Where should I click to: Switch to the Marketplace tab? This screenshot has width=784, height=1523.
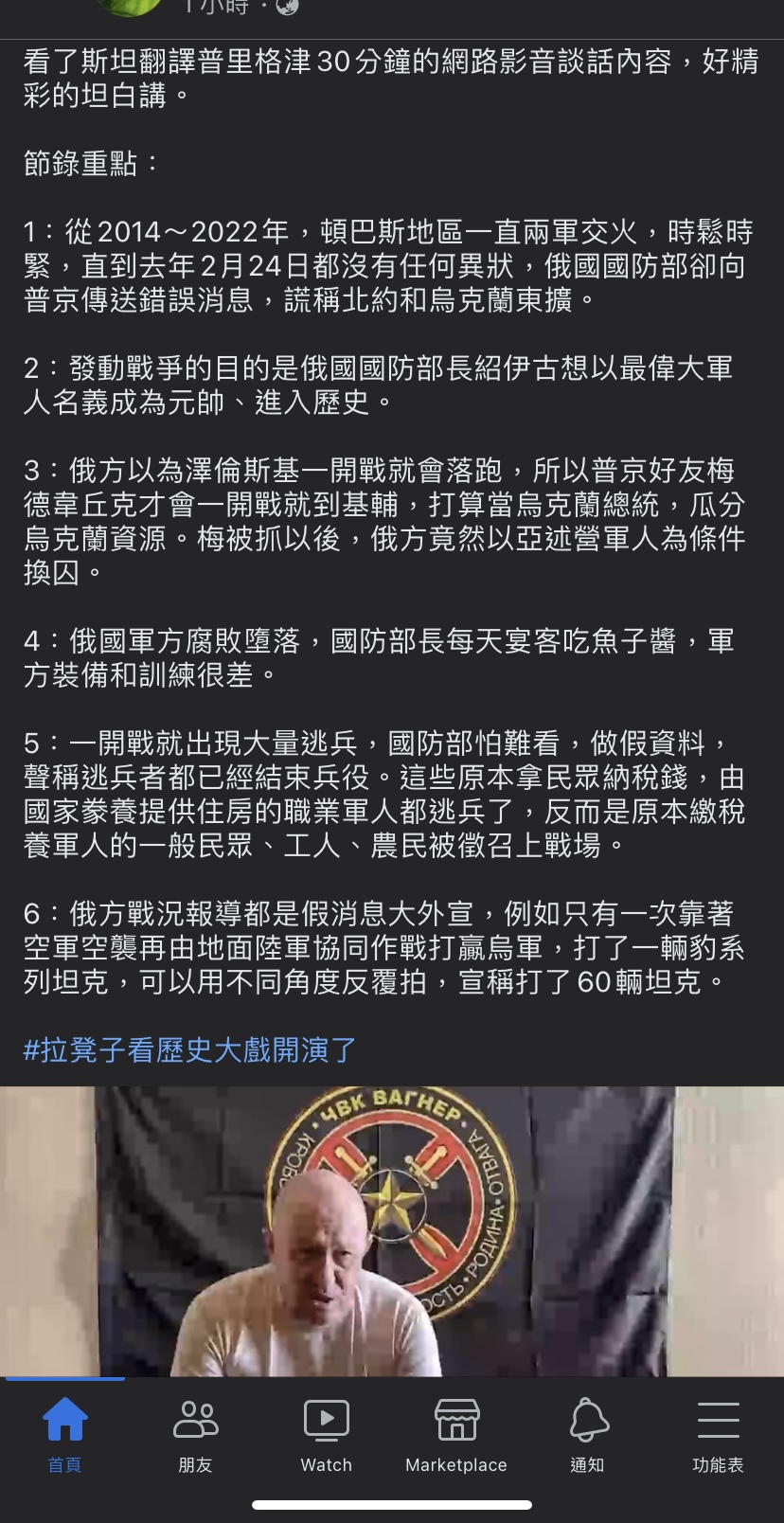pos(456,1434)
